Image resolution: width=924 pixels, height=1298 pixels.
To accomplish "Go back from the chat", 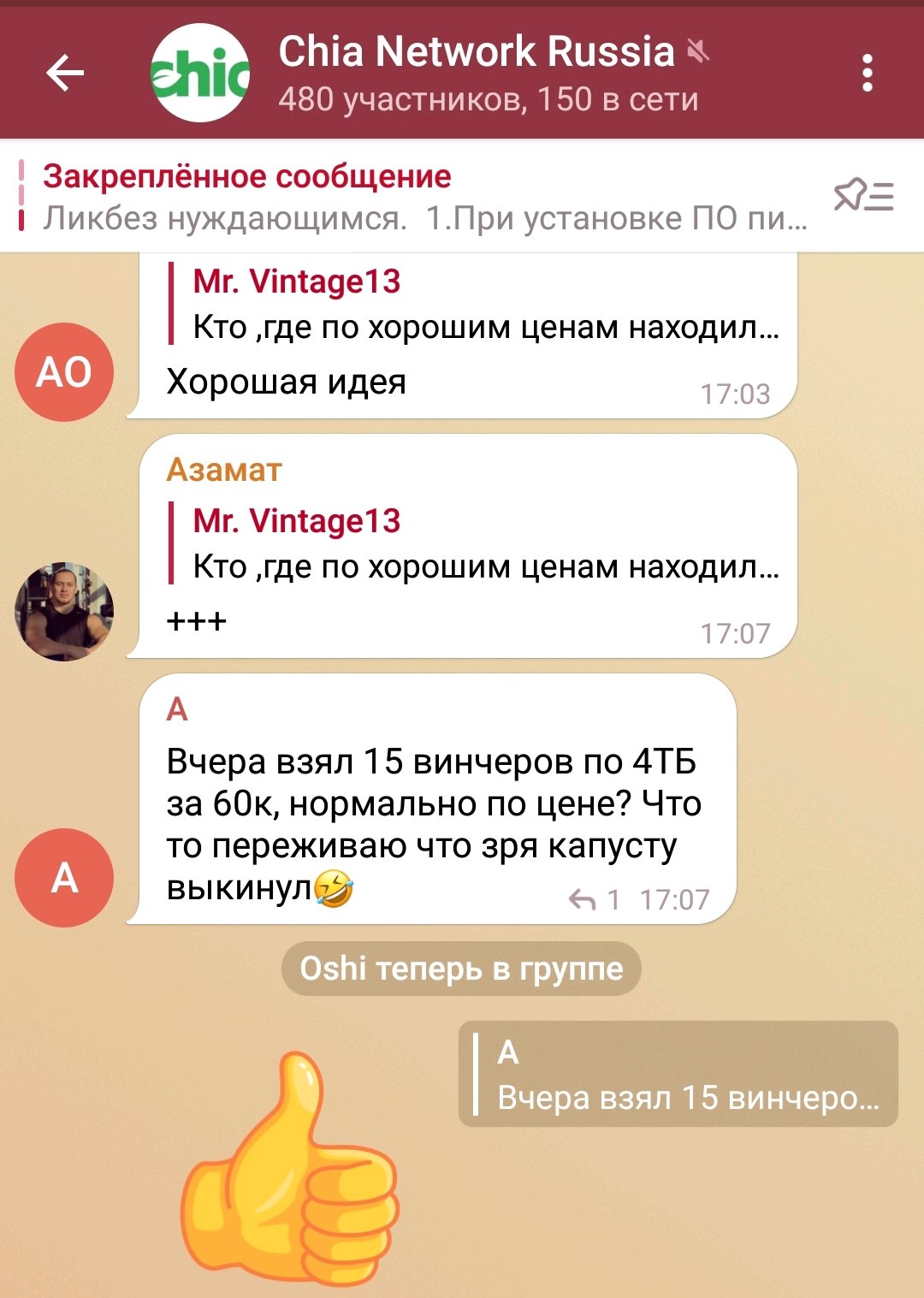I will 65,74.
